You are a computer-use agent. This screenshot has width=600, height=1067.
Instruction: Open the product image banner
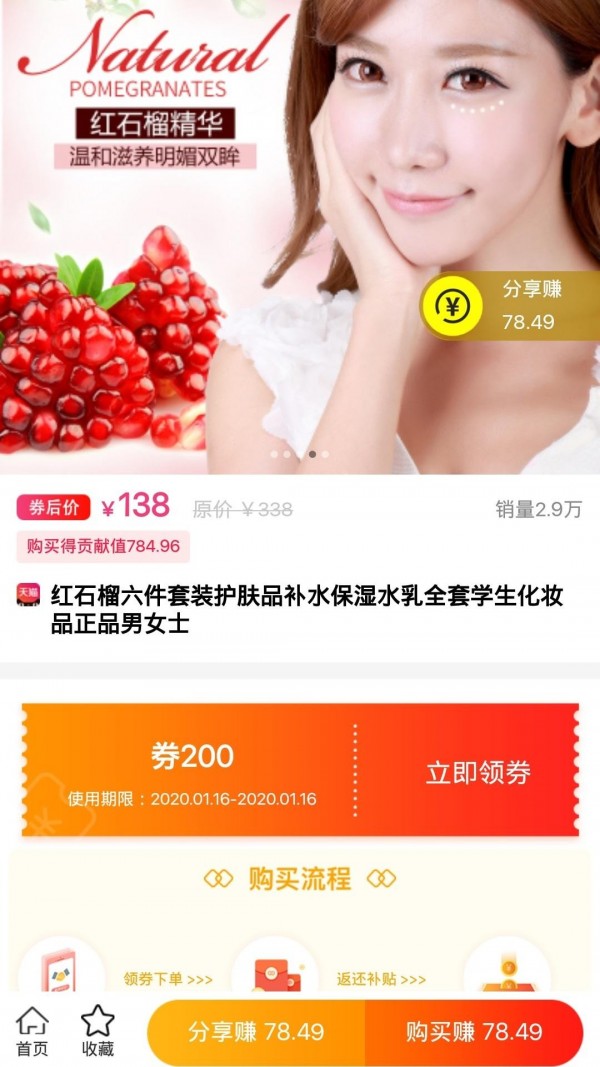[300, 237]
